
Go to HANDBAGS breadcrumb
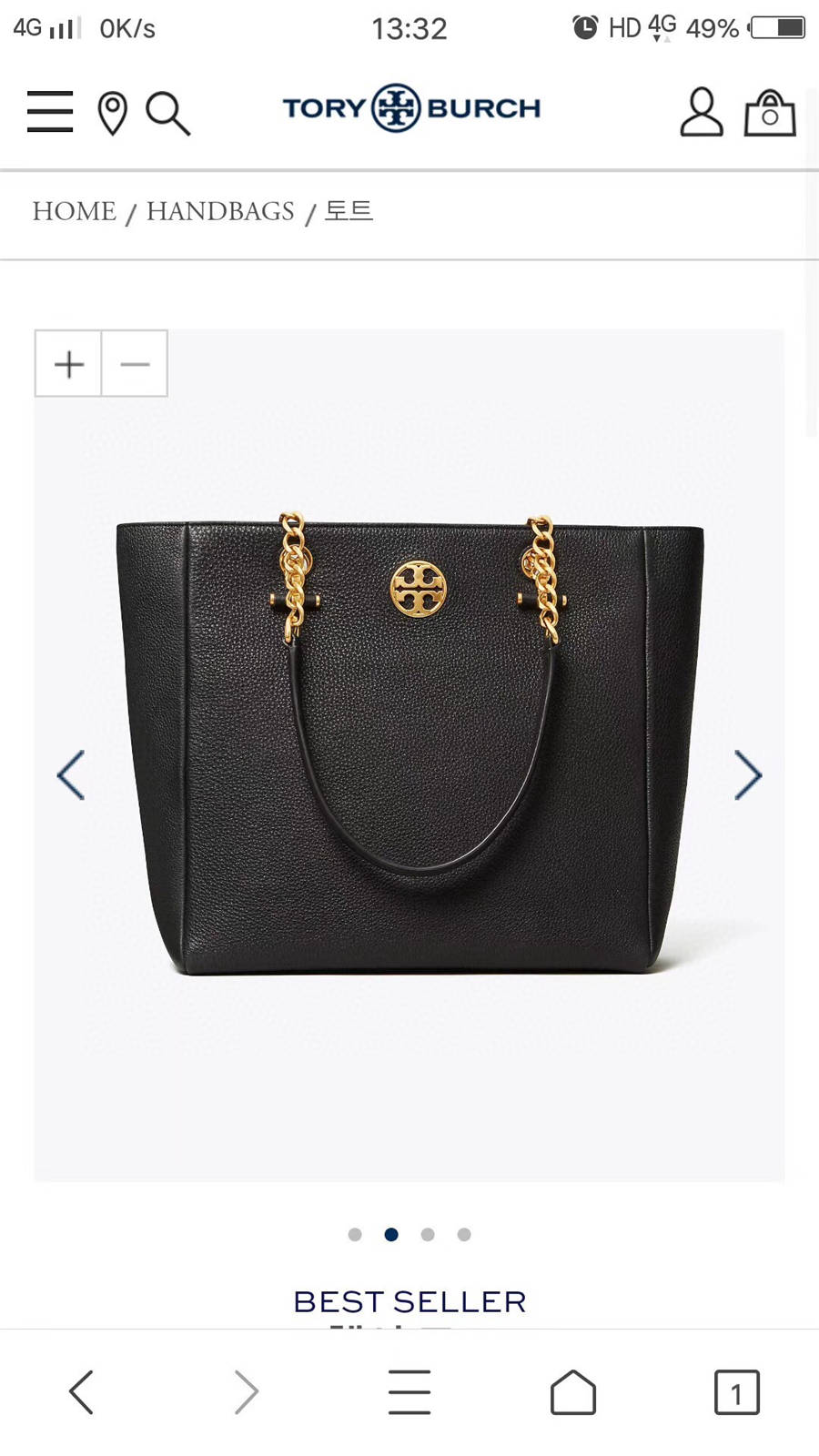pos(220,211)
